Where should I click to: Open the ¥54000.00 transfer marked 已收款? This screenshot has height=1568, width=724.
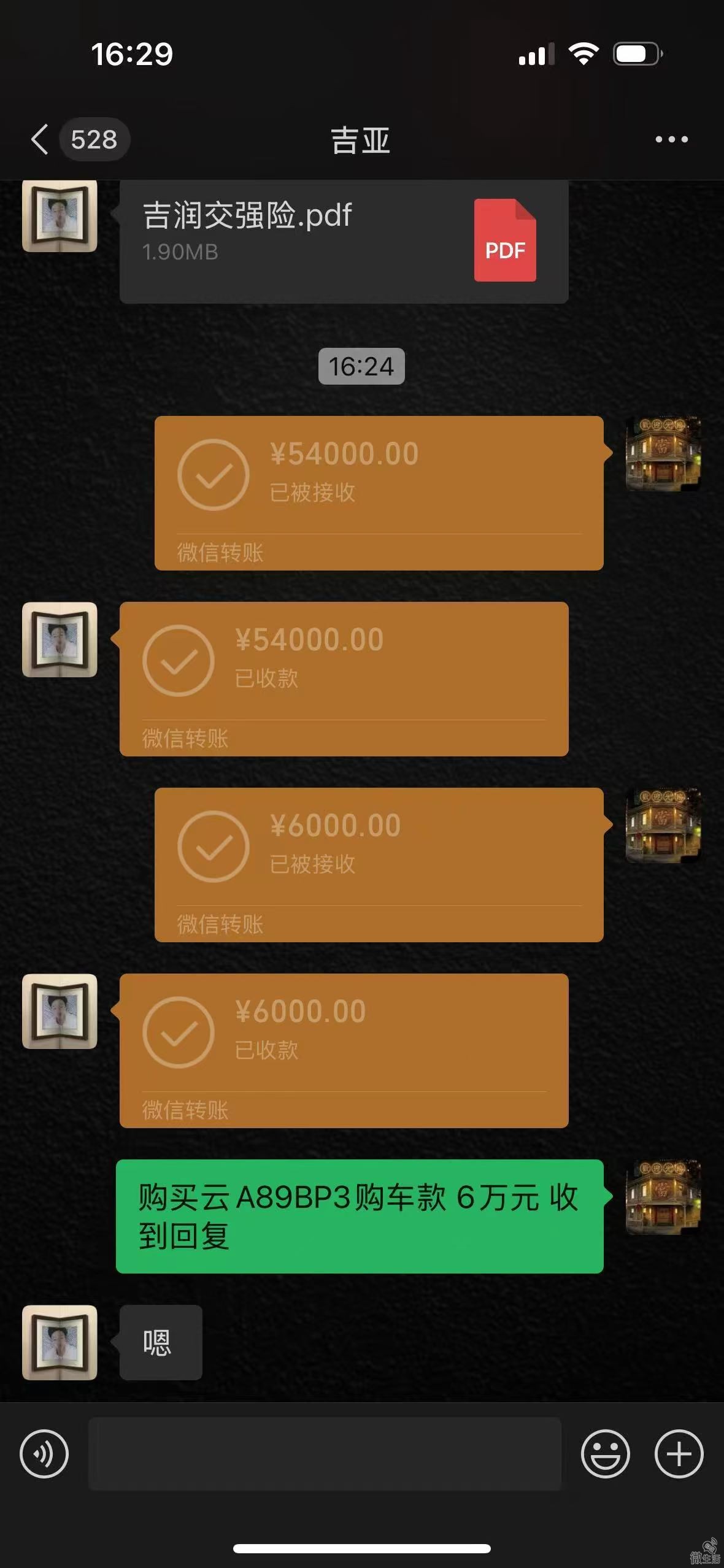[x=344, y=678]
